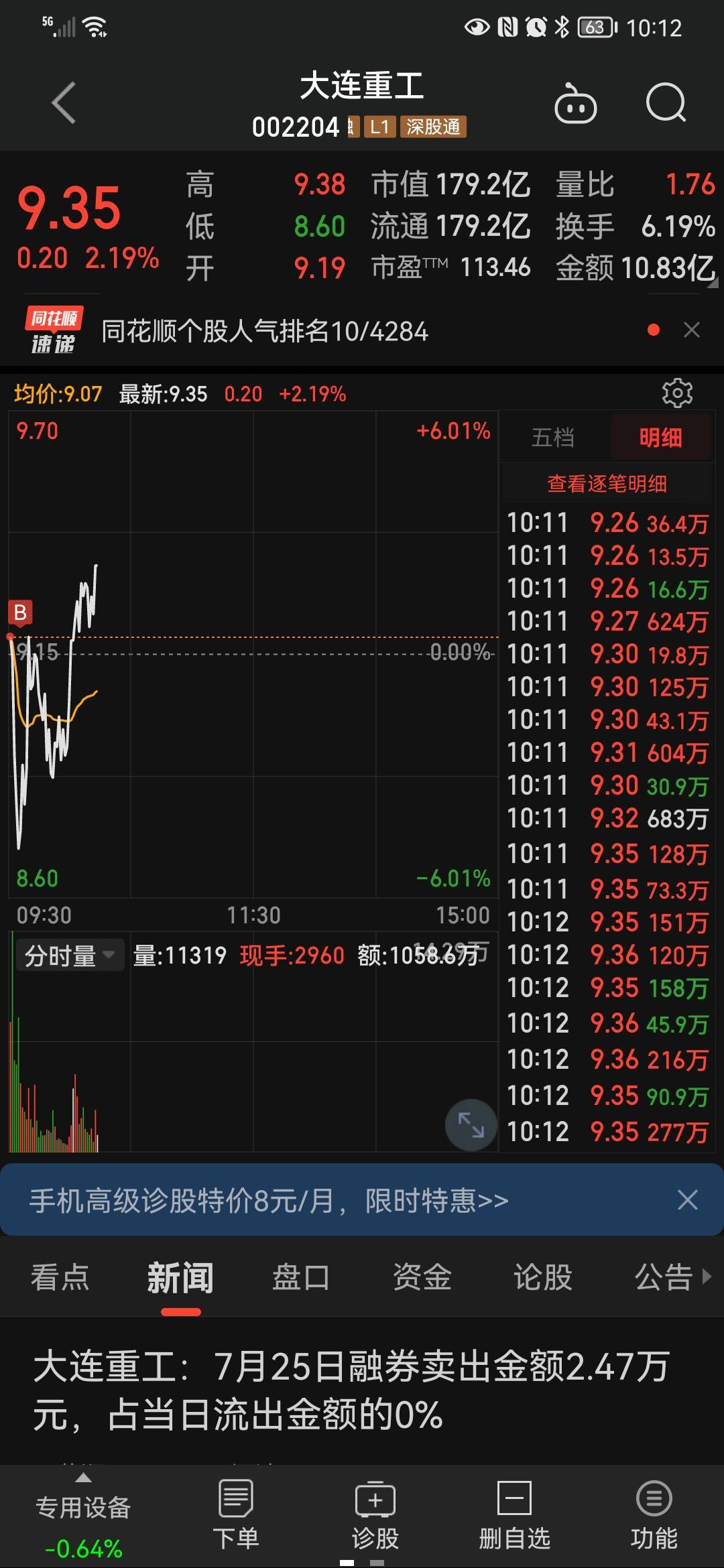Open news about 融券卖出金额2.47万元

[x=352, y=1390]
